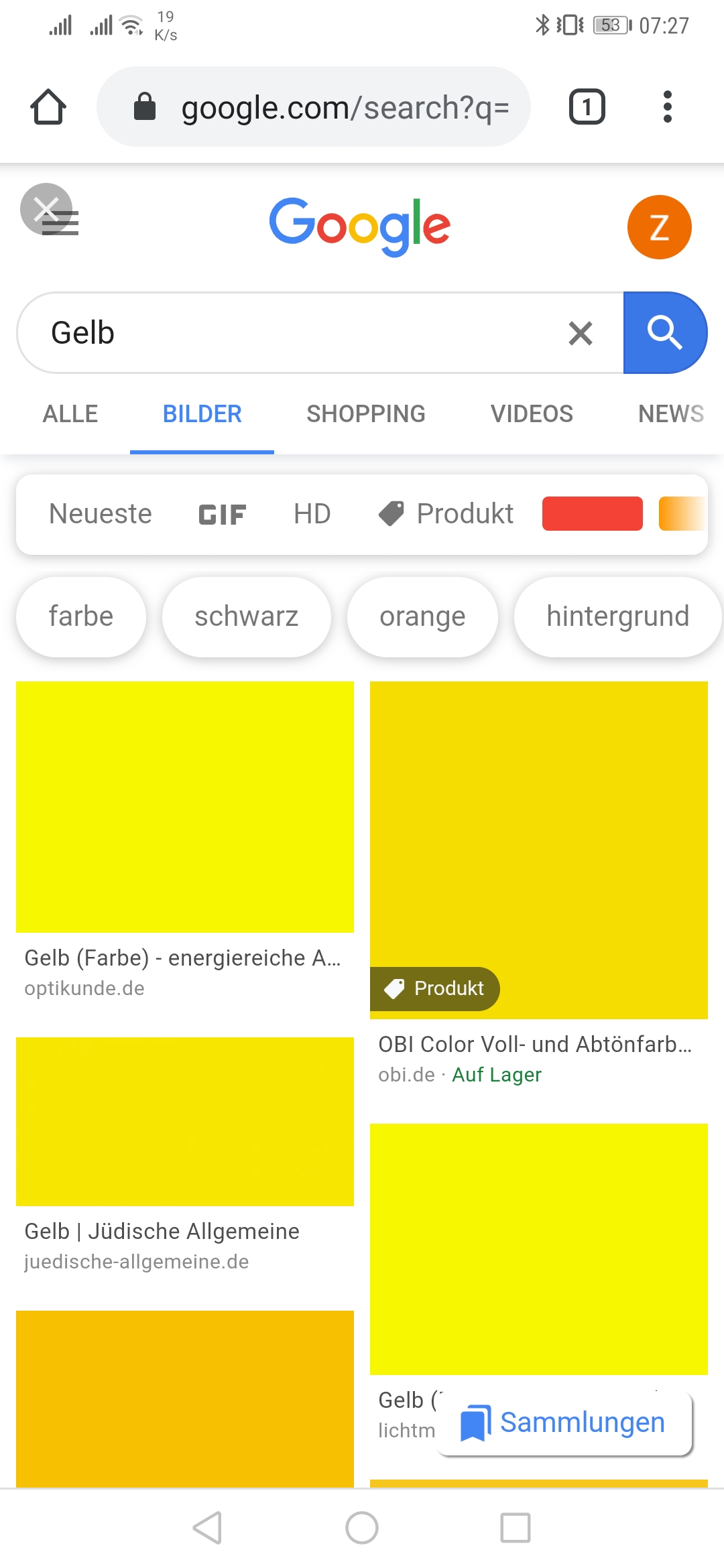The image size is (724, 1568).
Task: Open the browser overflow menu
Action: (x=666, y=107)
